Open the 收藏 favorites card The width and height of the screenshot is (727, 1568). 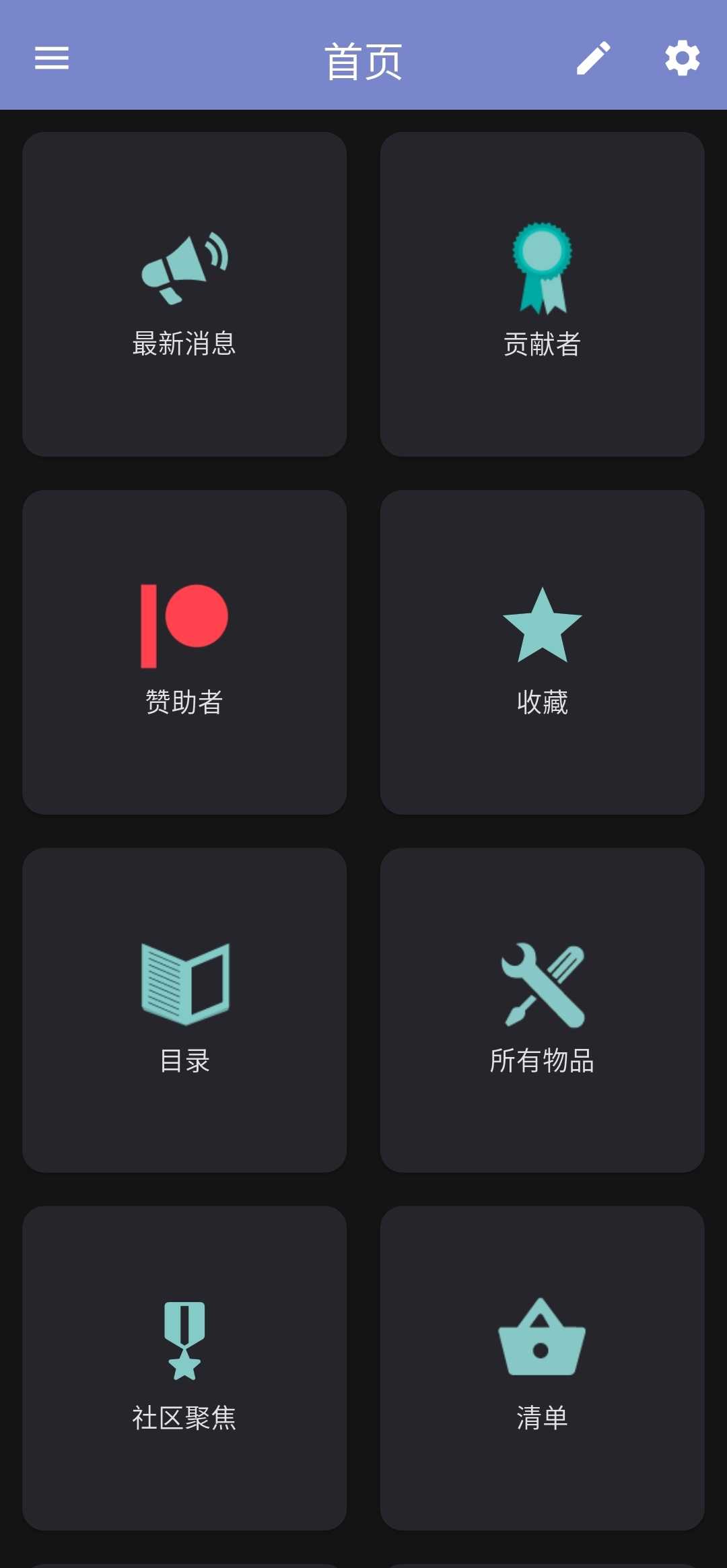tap(543, 652)
